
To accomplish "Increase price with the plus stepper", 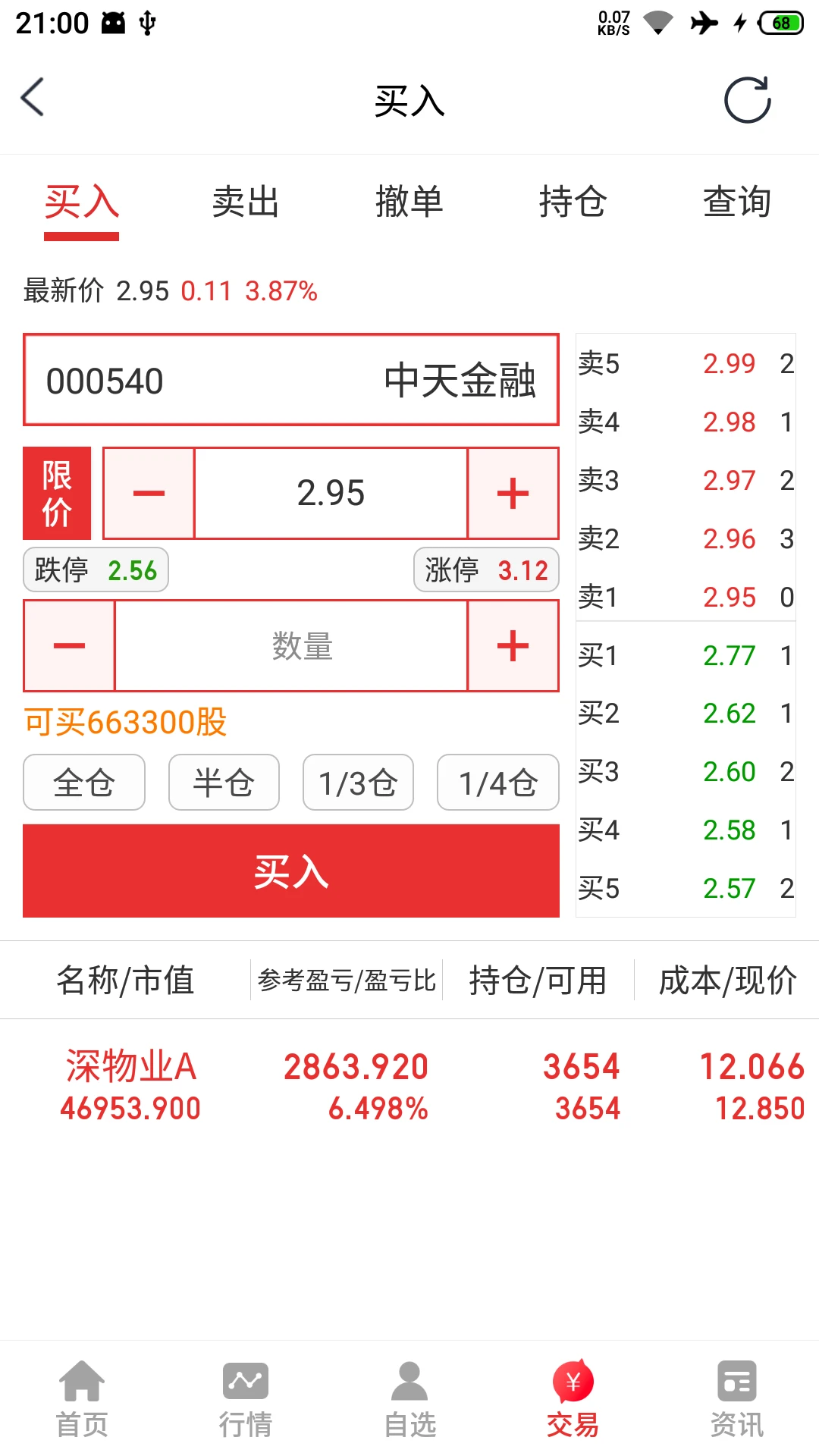I will [x=513, y=493].
